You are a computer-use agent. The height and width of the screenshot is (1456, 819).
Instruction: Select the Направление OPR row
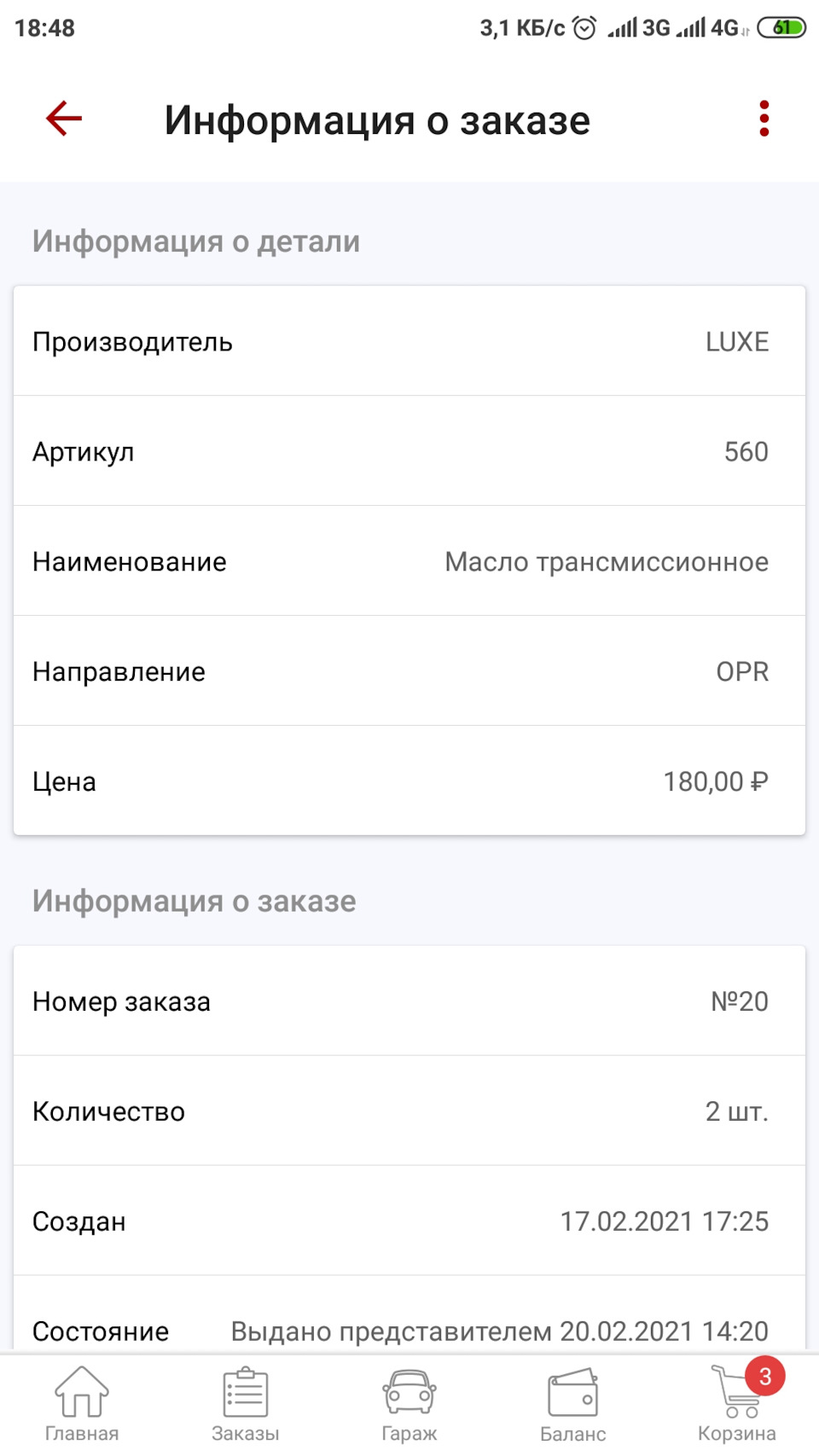(x=409, y=671)
